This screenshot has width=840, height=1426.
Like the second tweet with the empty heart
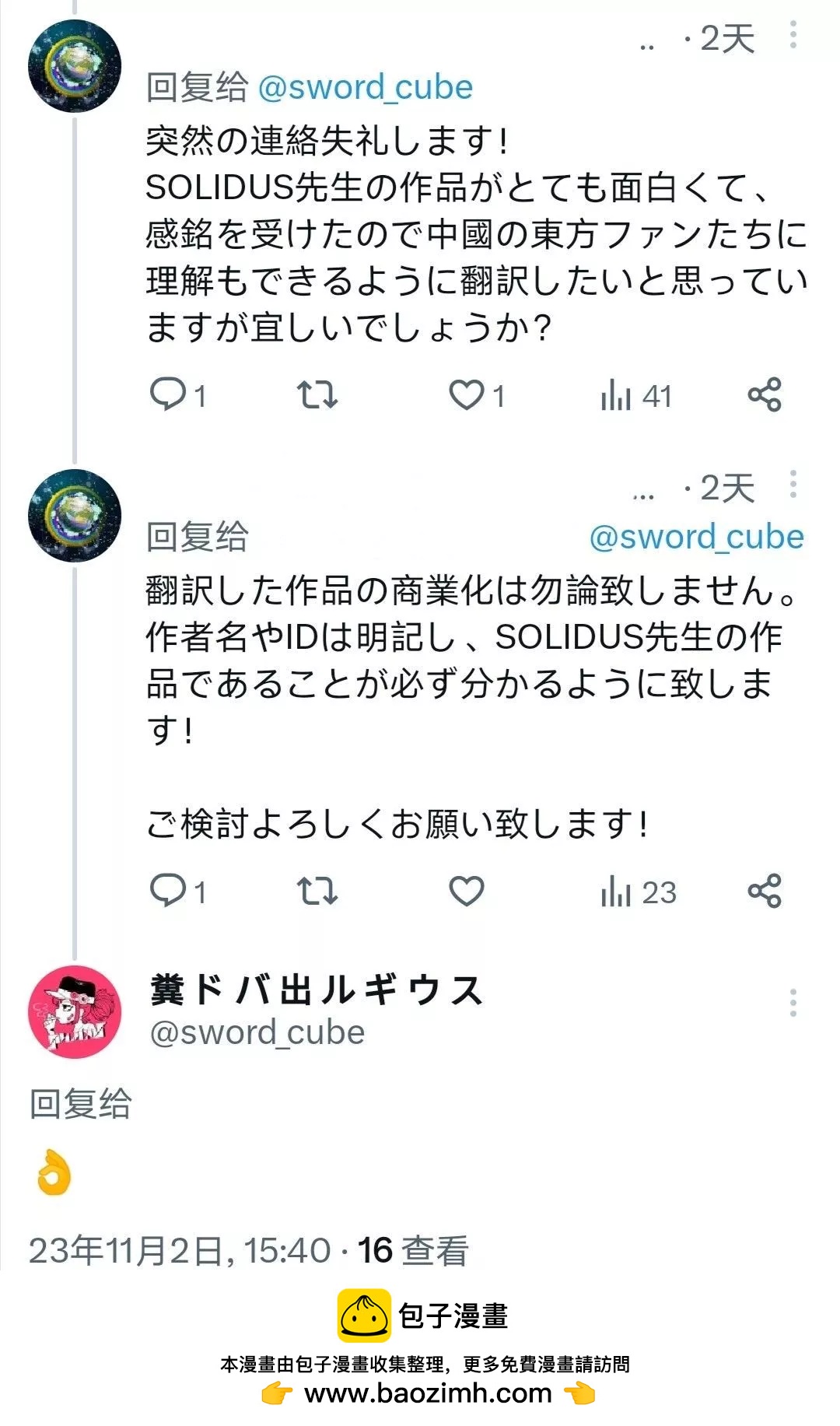tap(467, 892)
